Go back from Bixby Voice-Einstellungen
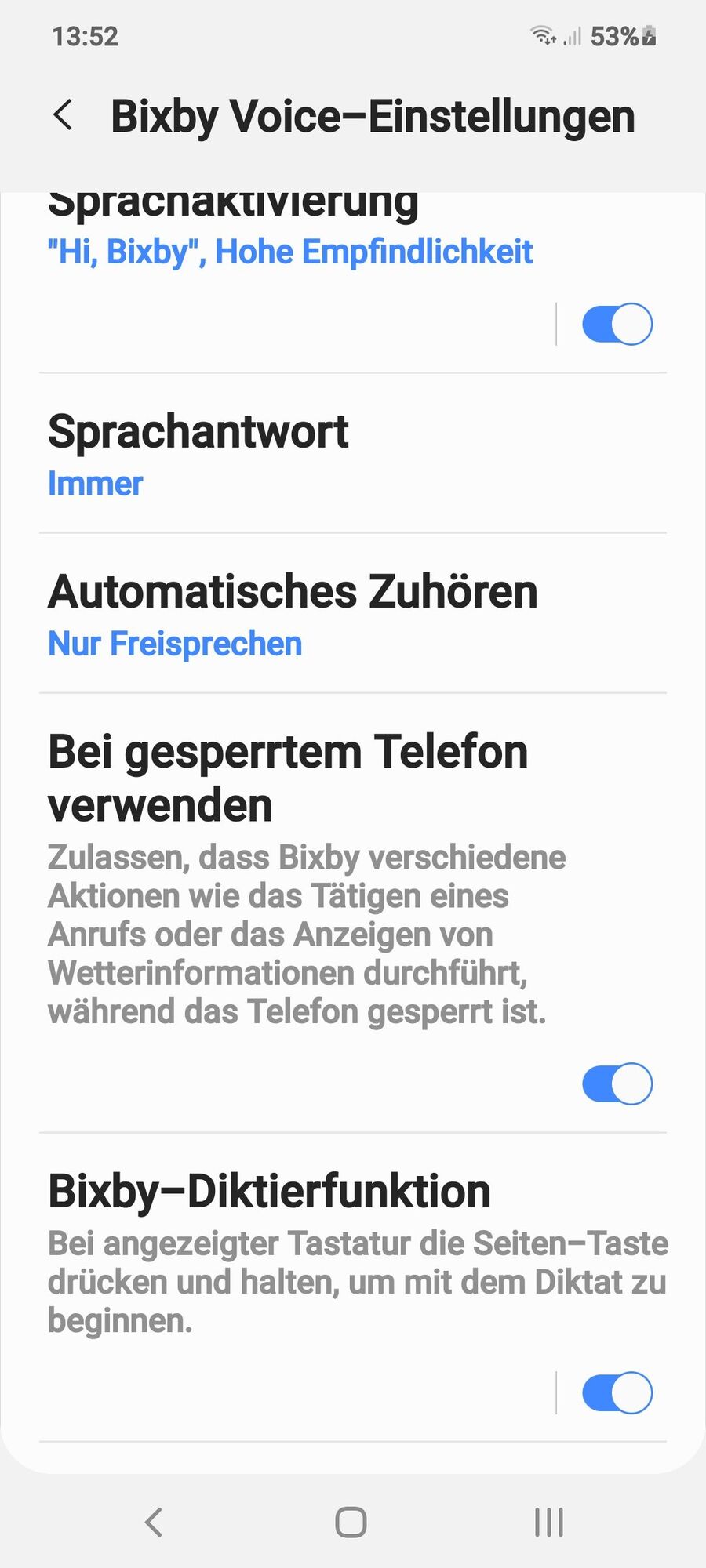 (63, 116)
